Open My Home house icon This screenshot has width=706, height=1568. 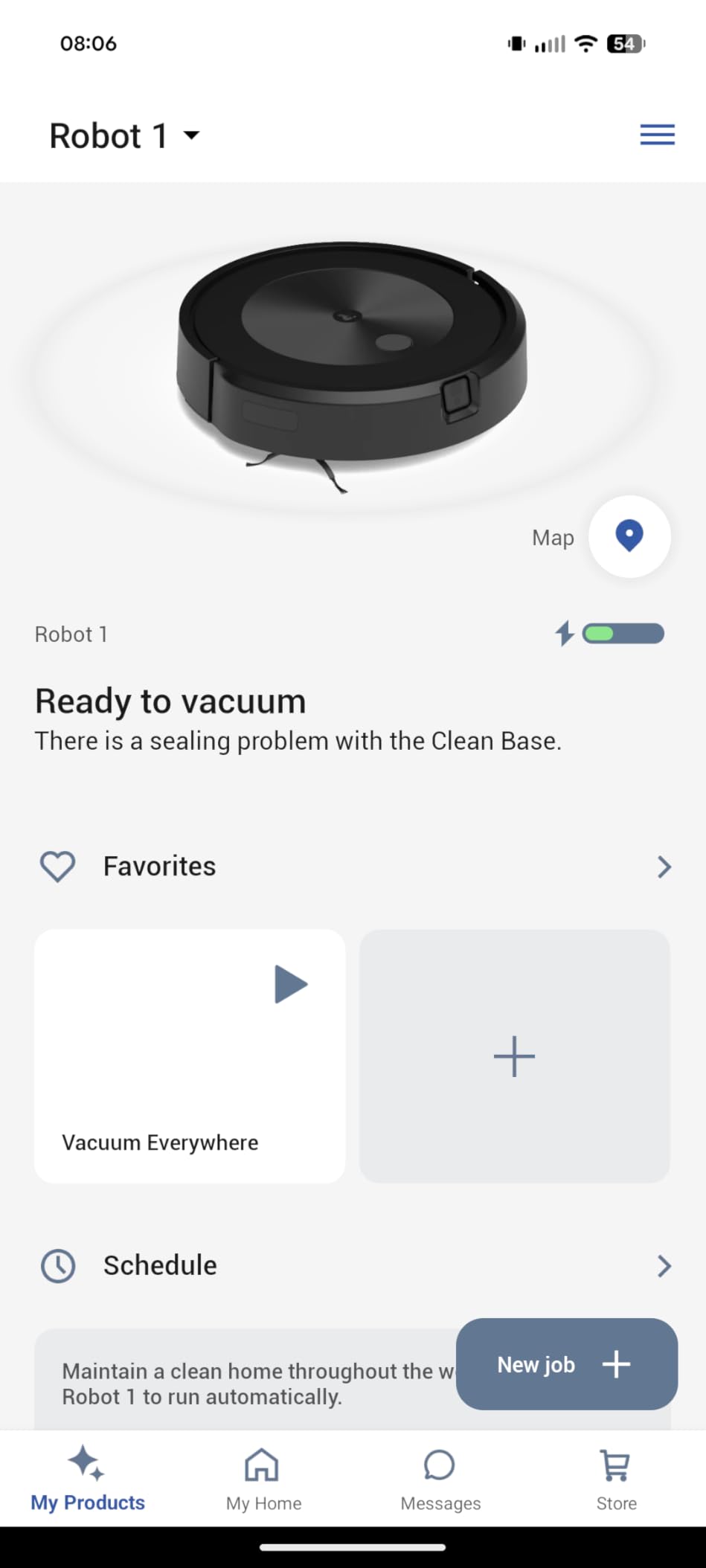coord(263,1462)
